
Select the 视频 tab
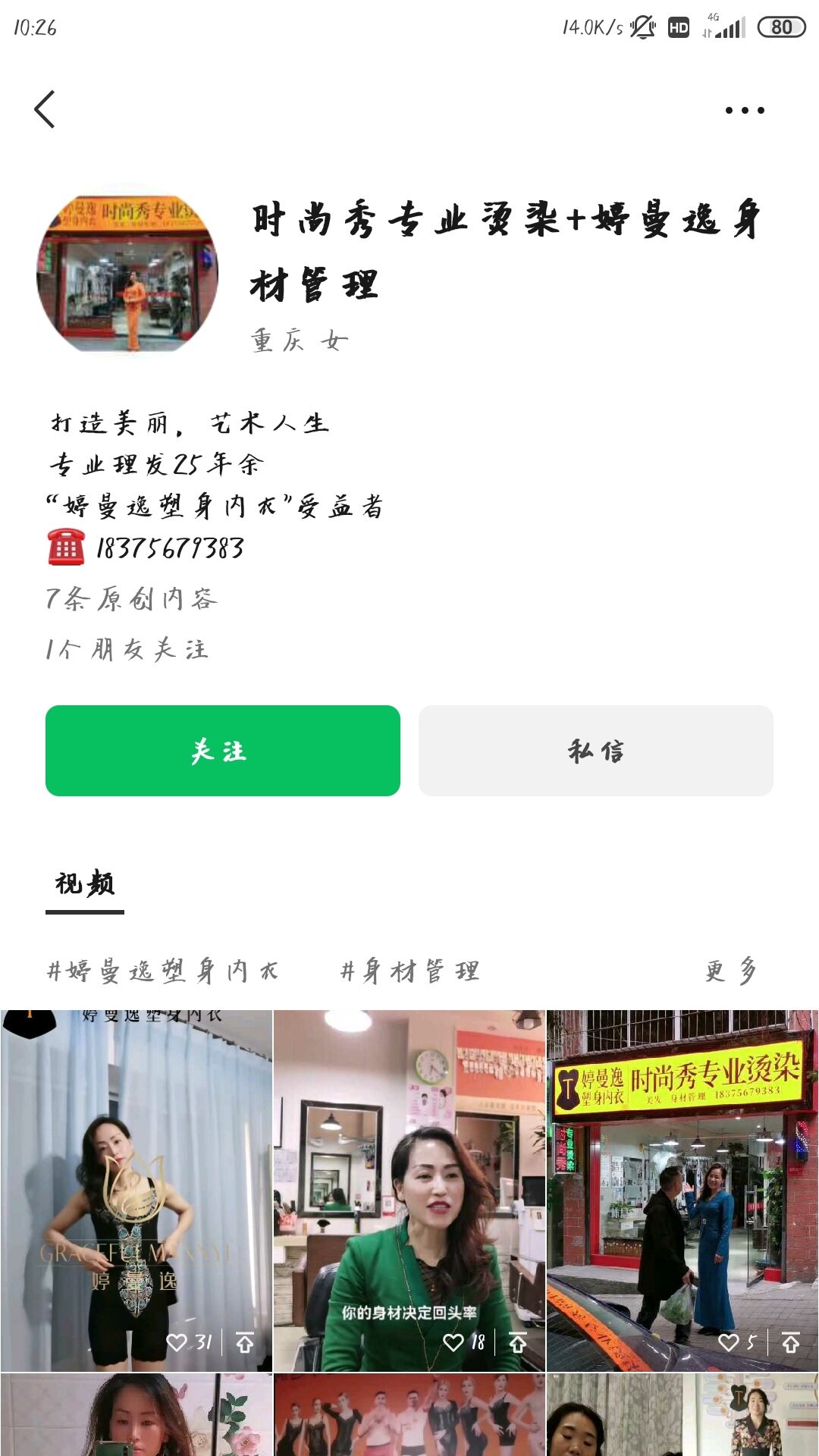pos(85,884)
